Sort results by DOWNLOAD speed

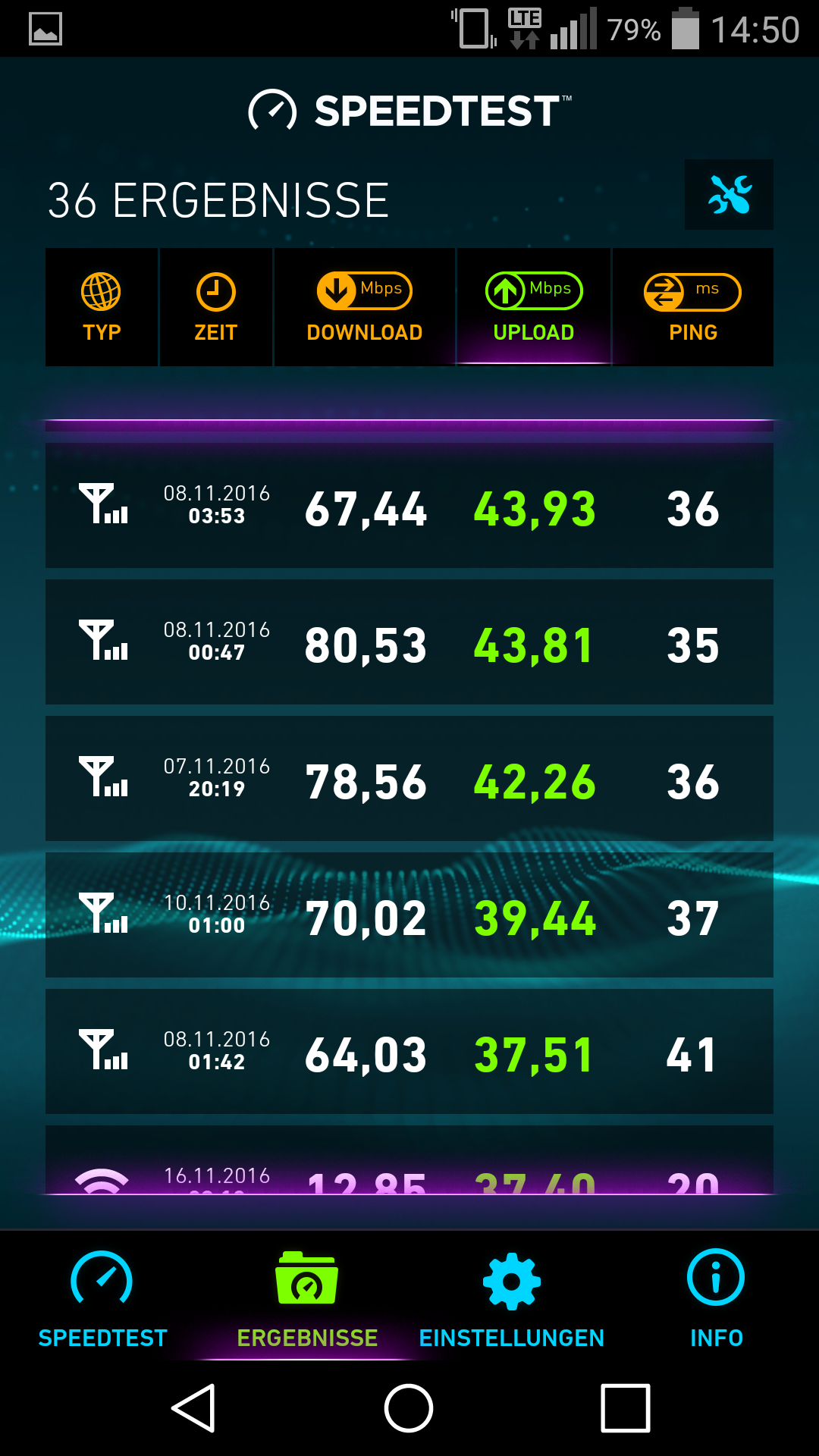(x=365, y=307)
